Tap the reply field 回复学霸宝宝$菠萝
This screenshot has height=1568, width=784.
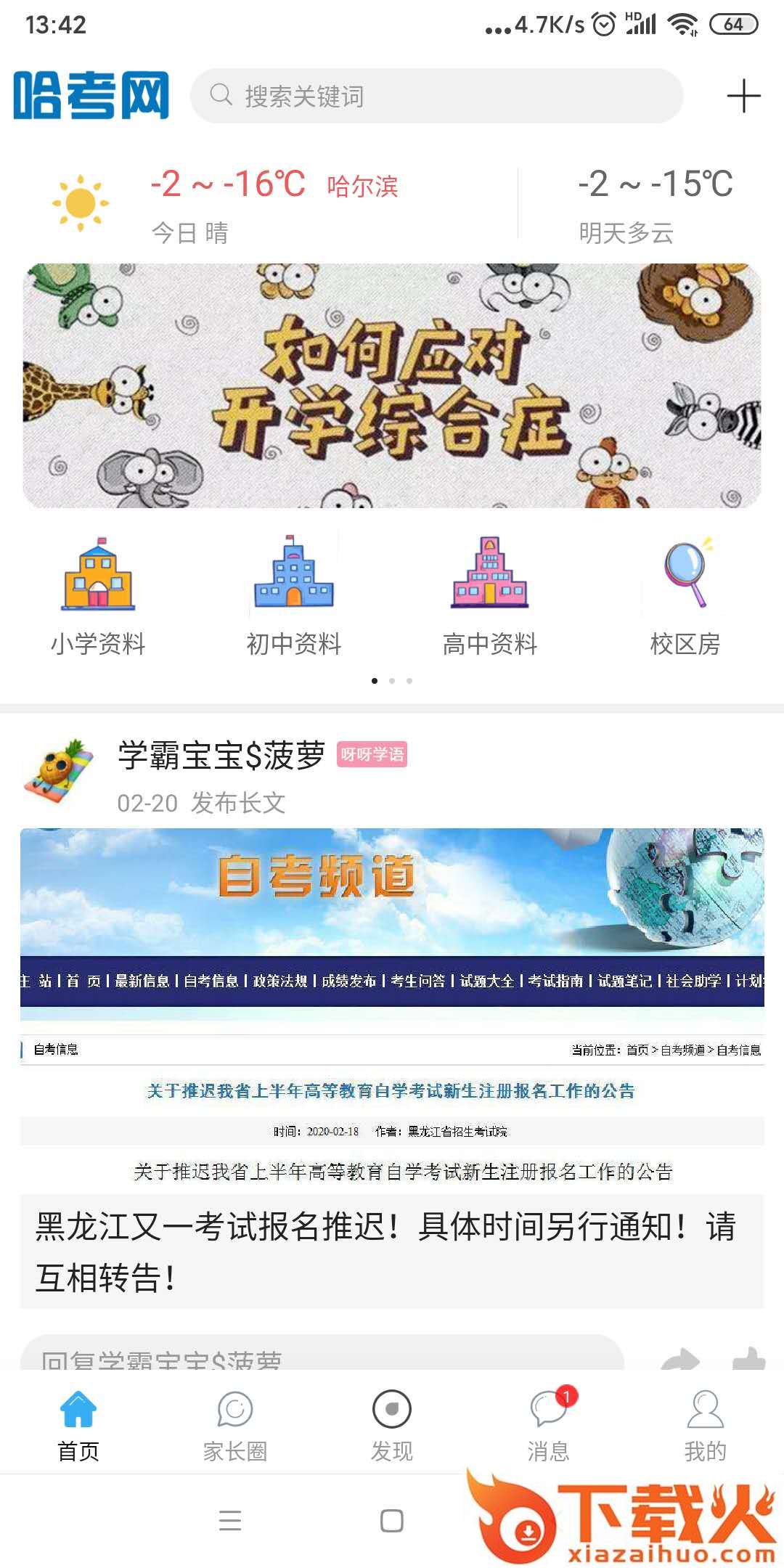click(x=319, y=1356)
